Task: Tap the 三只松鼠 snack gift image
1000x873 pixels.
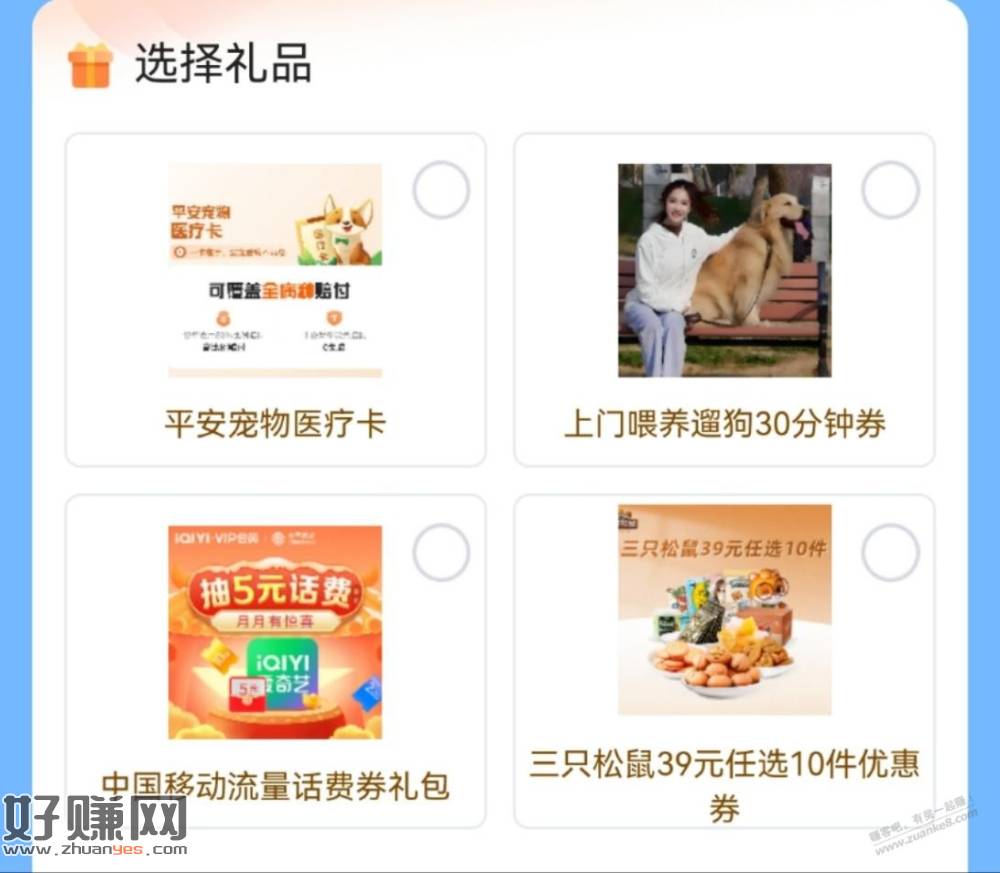Action: (724, 610)
